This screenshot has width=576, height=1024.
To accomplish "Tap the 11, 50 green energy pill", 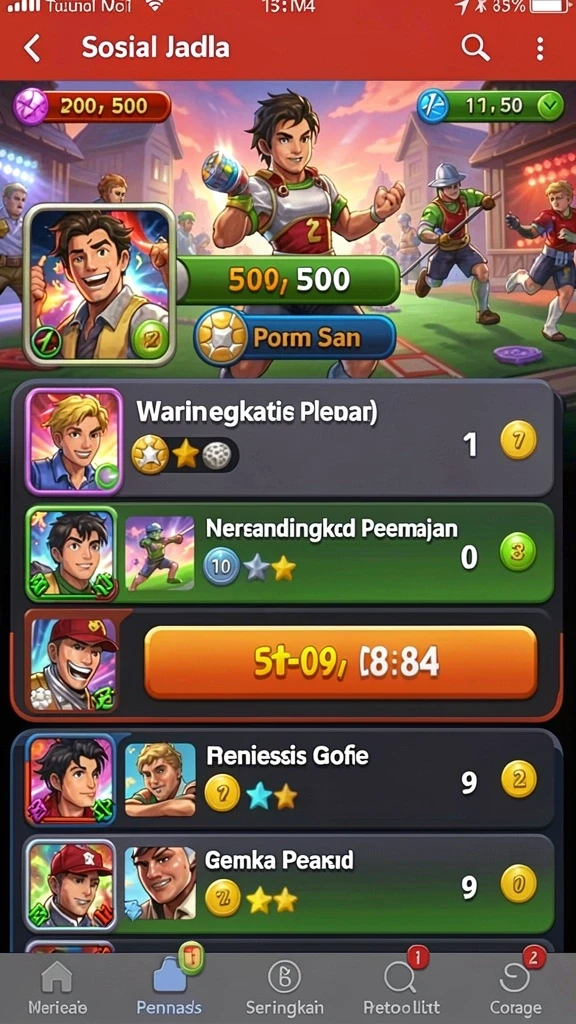I will tap(490, 106).
